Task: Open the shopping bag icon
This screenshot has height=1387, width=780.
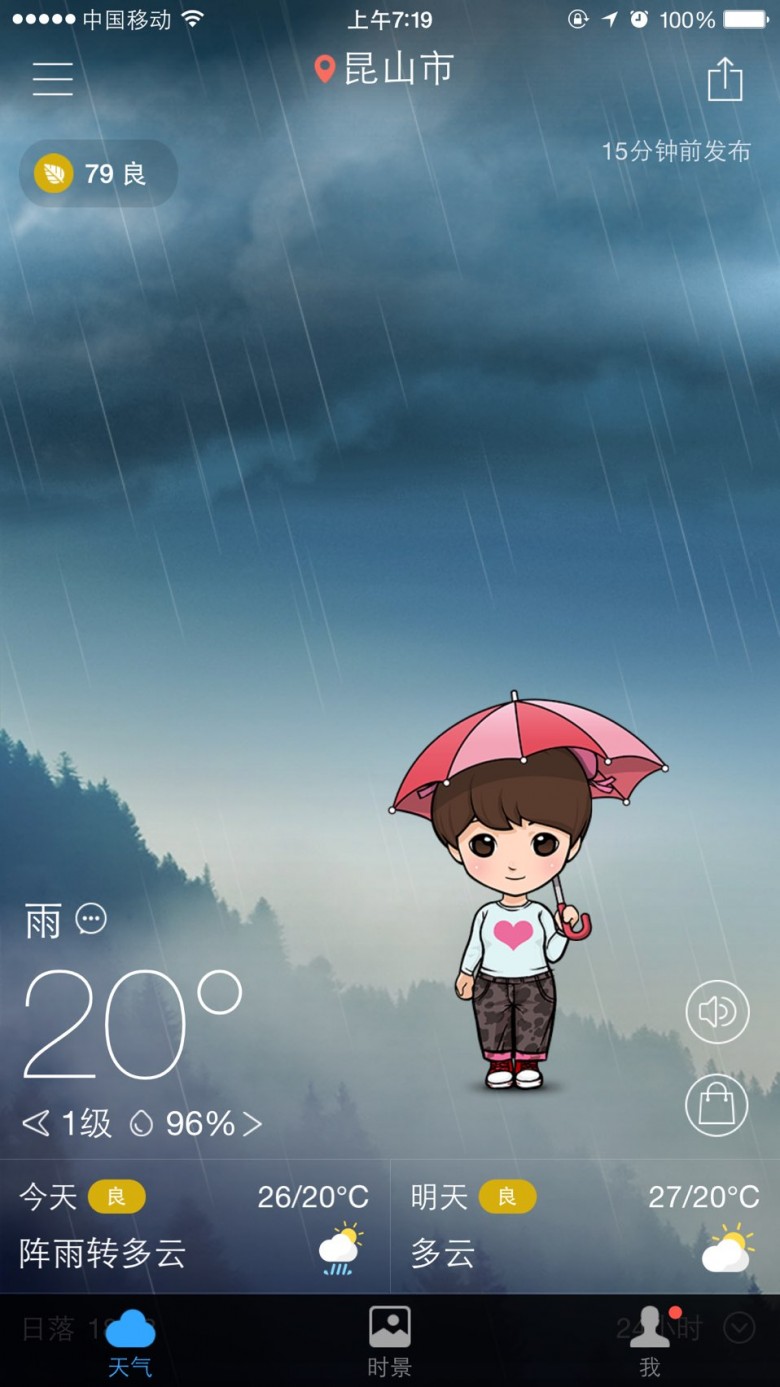Action: [x=717, y=1104]
